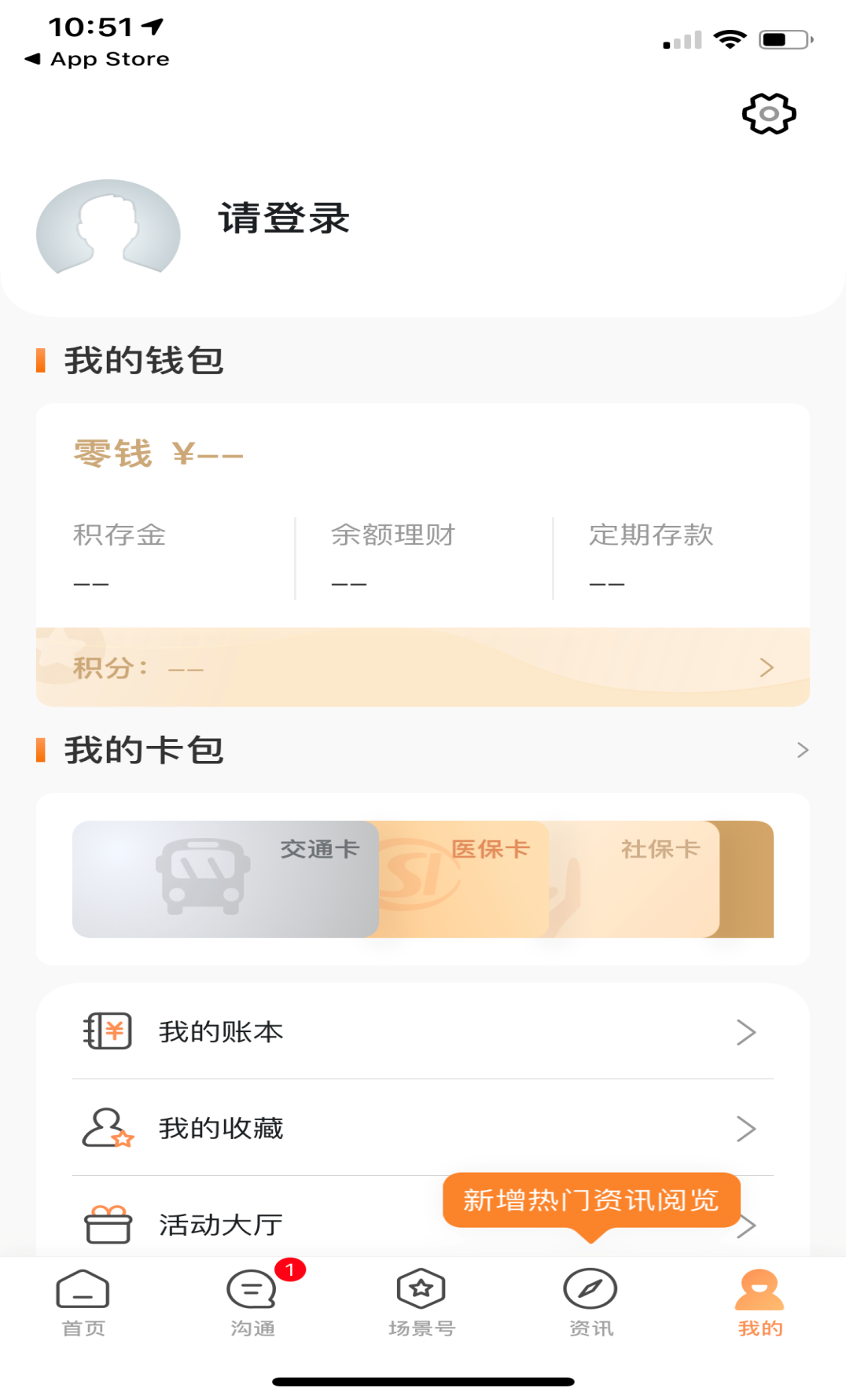The image size is (846, 1400).
Task: Open 我的收藏 row
Action: [x=423, y=1128]
